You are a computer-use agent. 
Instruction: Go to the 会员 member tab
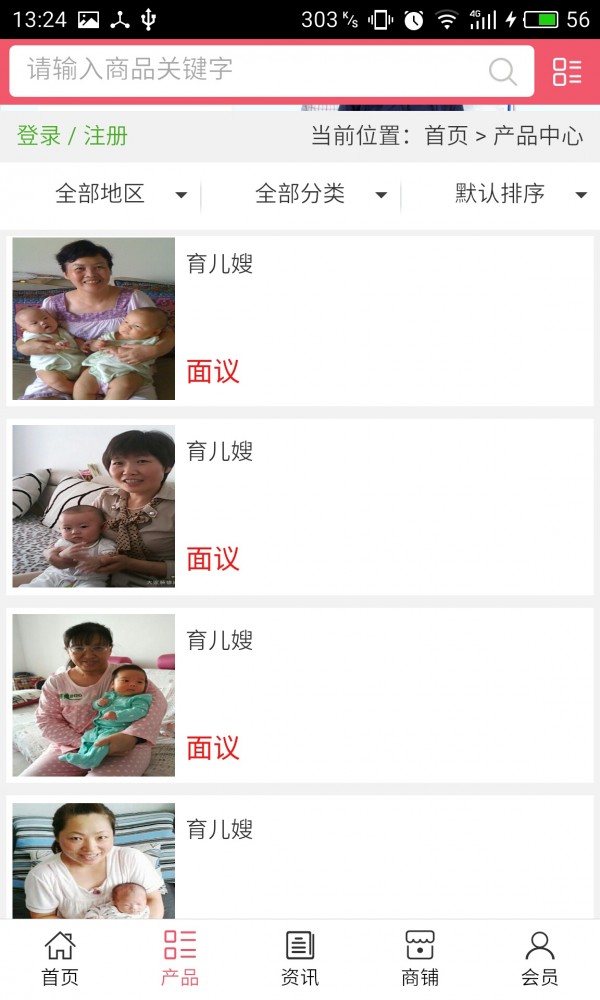[x=540, y=958]
